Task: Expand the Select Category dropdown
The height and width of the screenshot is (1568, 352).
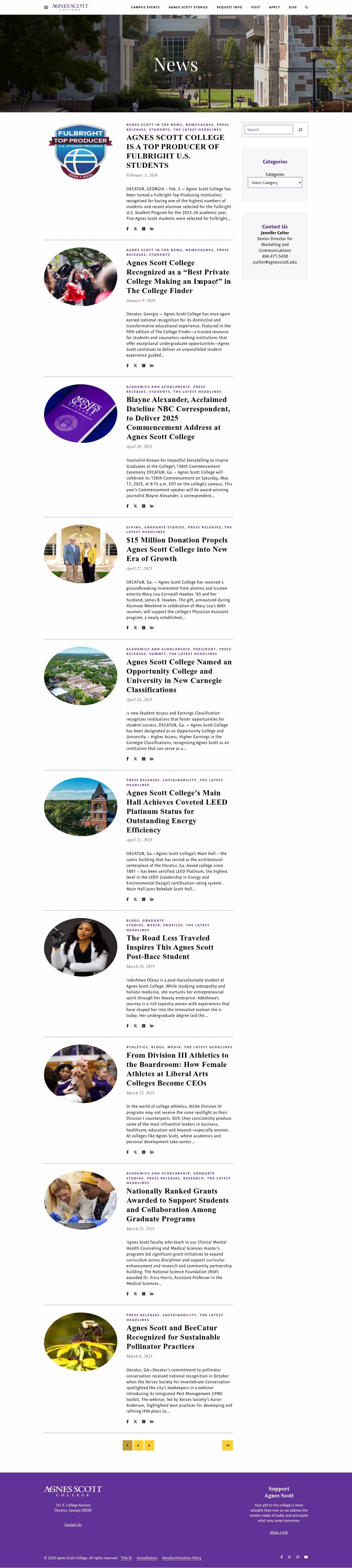Action: click(x=275, y=183)
